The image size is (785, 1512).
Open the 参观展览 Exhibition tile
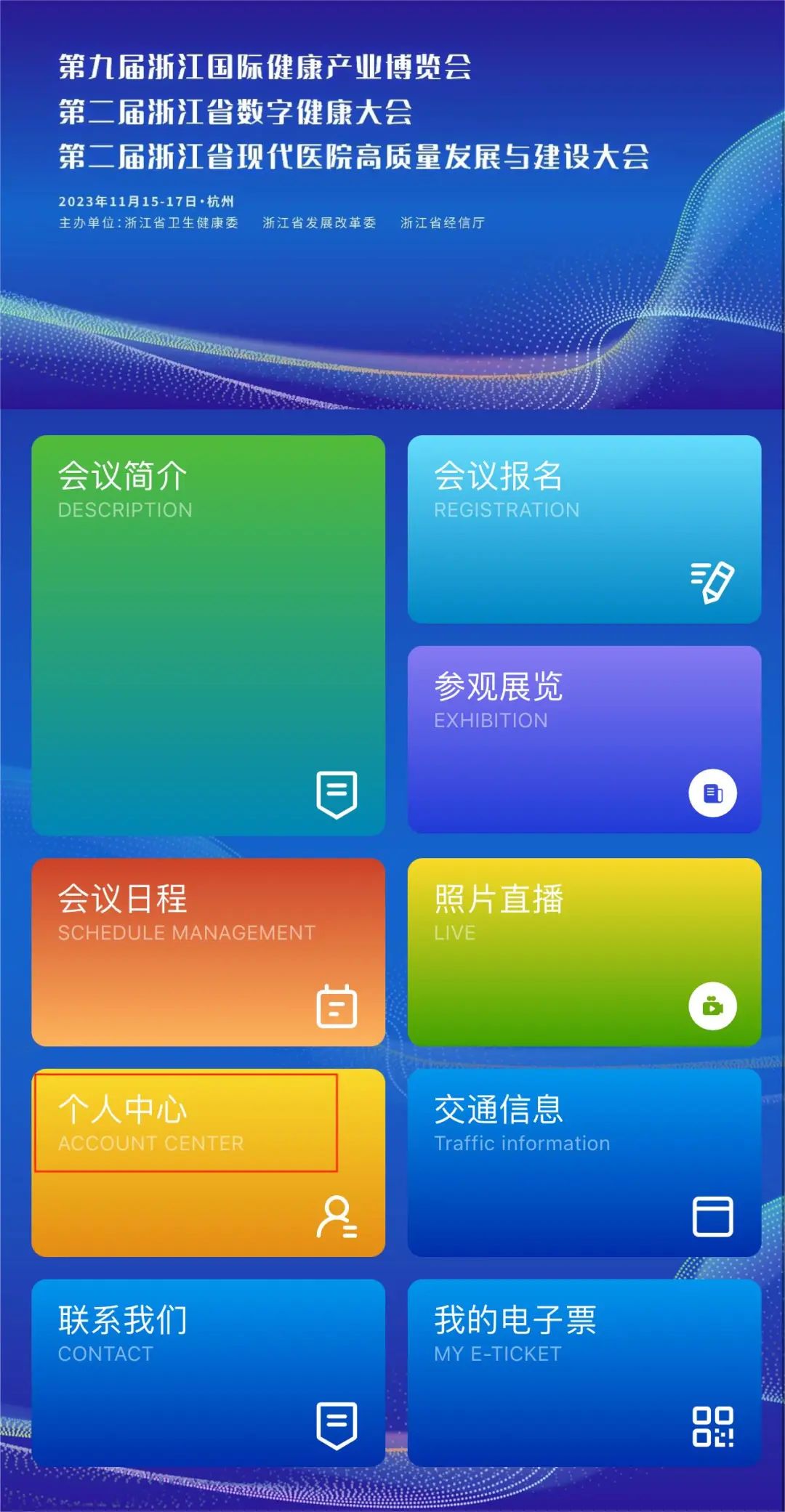point(584,740)
